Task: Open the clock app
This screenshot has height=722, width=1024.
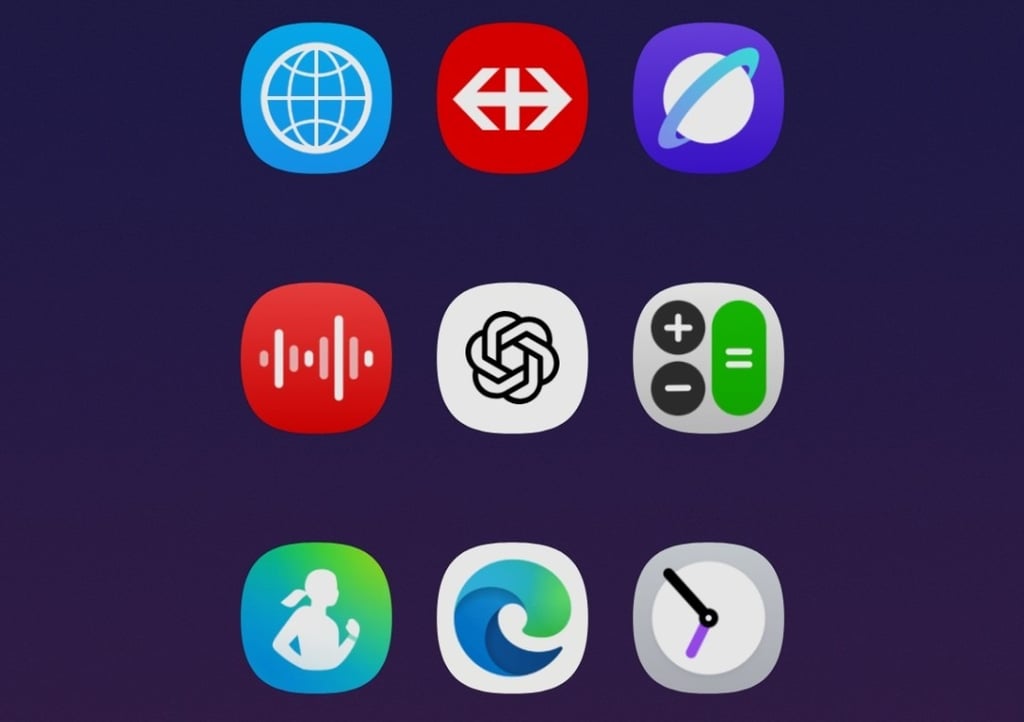Action: [709, 618]
